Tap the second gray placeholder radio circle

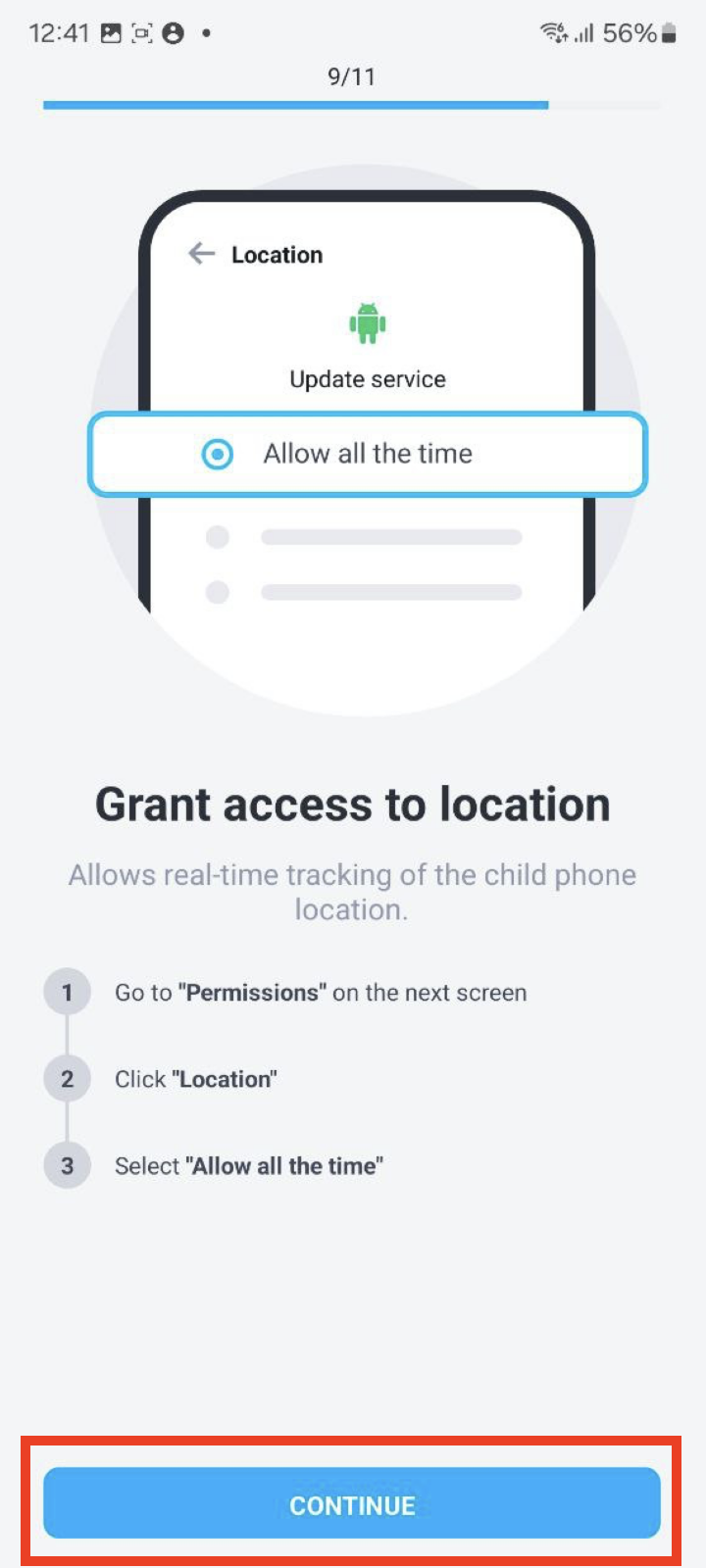coord(217,592)
